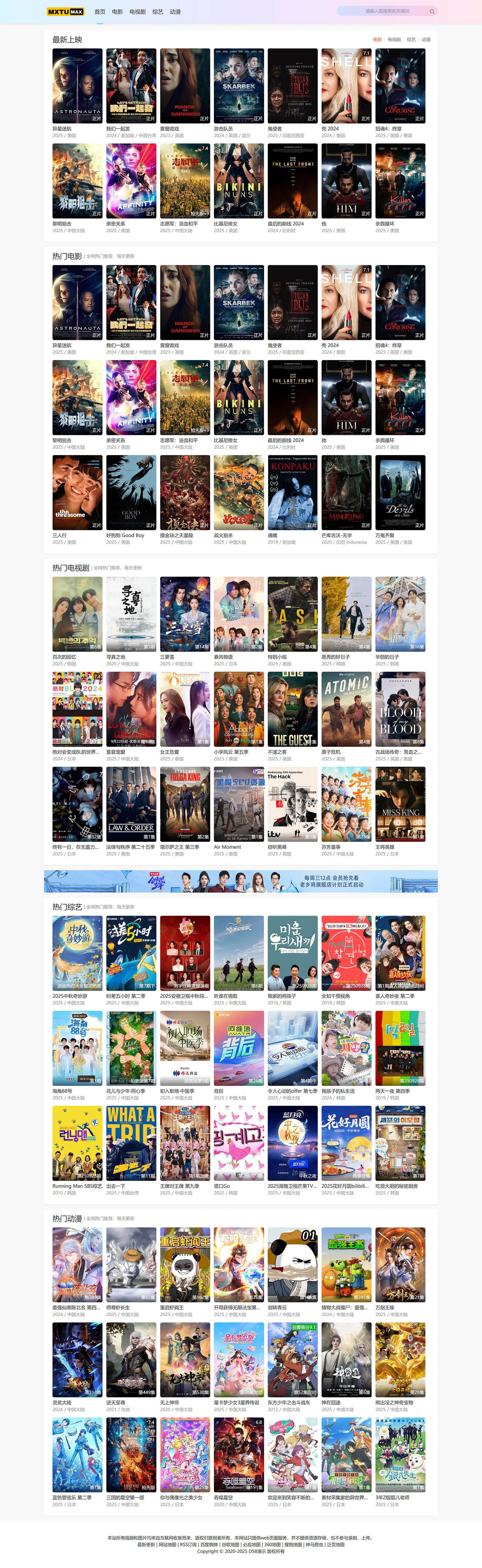Open the 吞噬星空 anime poster
This screenshot has height=1568, width=482.
tap(238, 1454)
